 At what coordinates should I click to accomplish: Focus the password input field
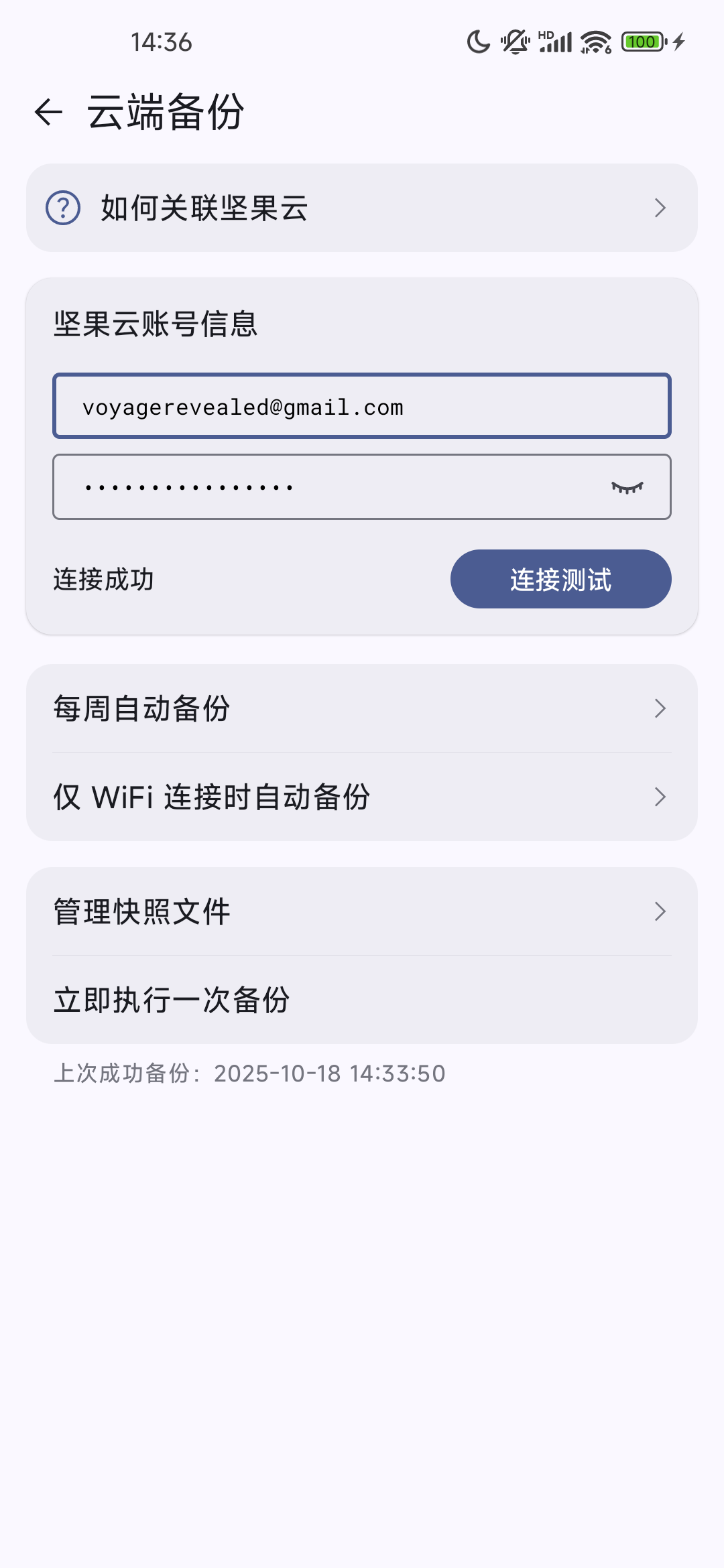[322, 487]
